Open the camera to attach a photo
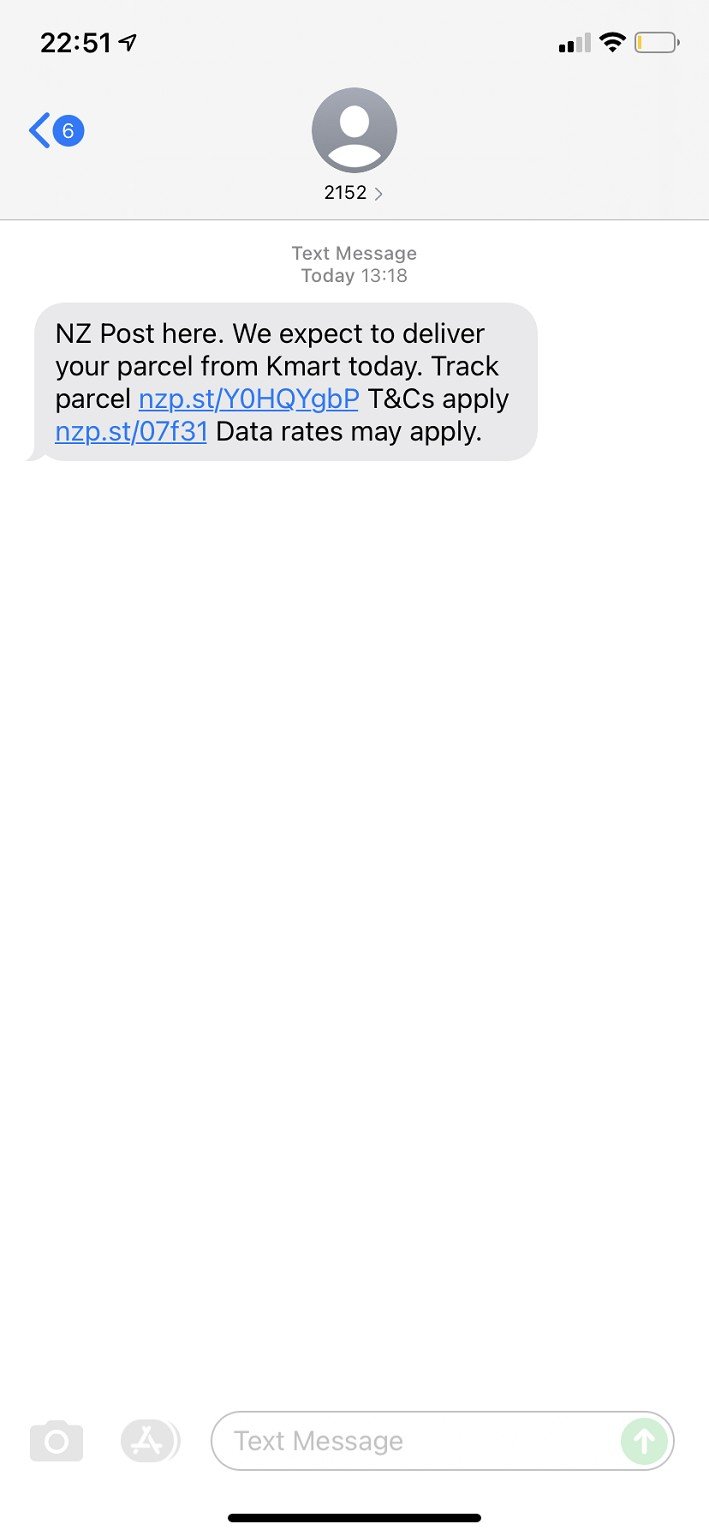Viewport: 709px width, 1536px height. point(56,1441)
